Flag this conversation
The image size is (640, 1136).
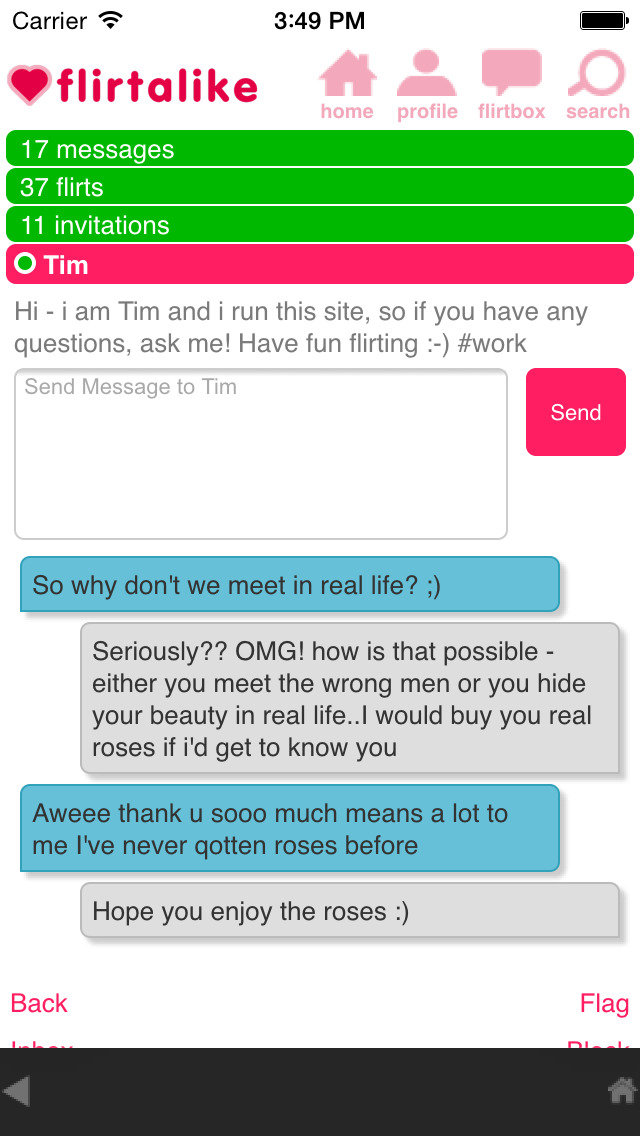click(604, 1003)
